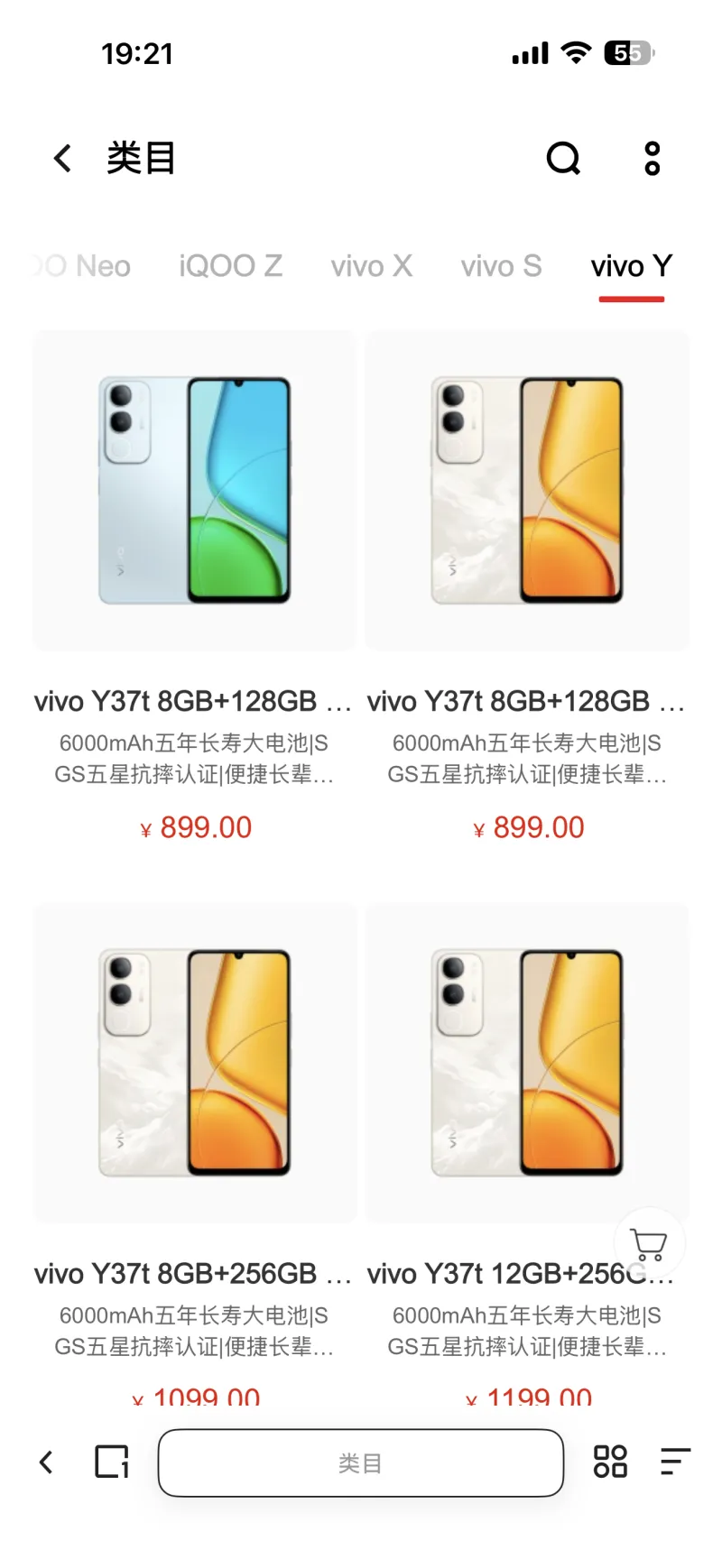This screenshot has height=1568, width=722.
Task: Switch to the vivo S tab
Action: (x=501, y=266)
